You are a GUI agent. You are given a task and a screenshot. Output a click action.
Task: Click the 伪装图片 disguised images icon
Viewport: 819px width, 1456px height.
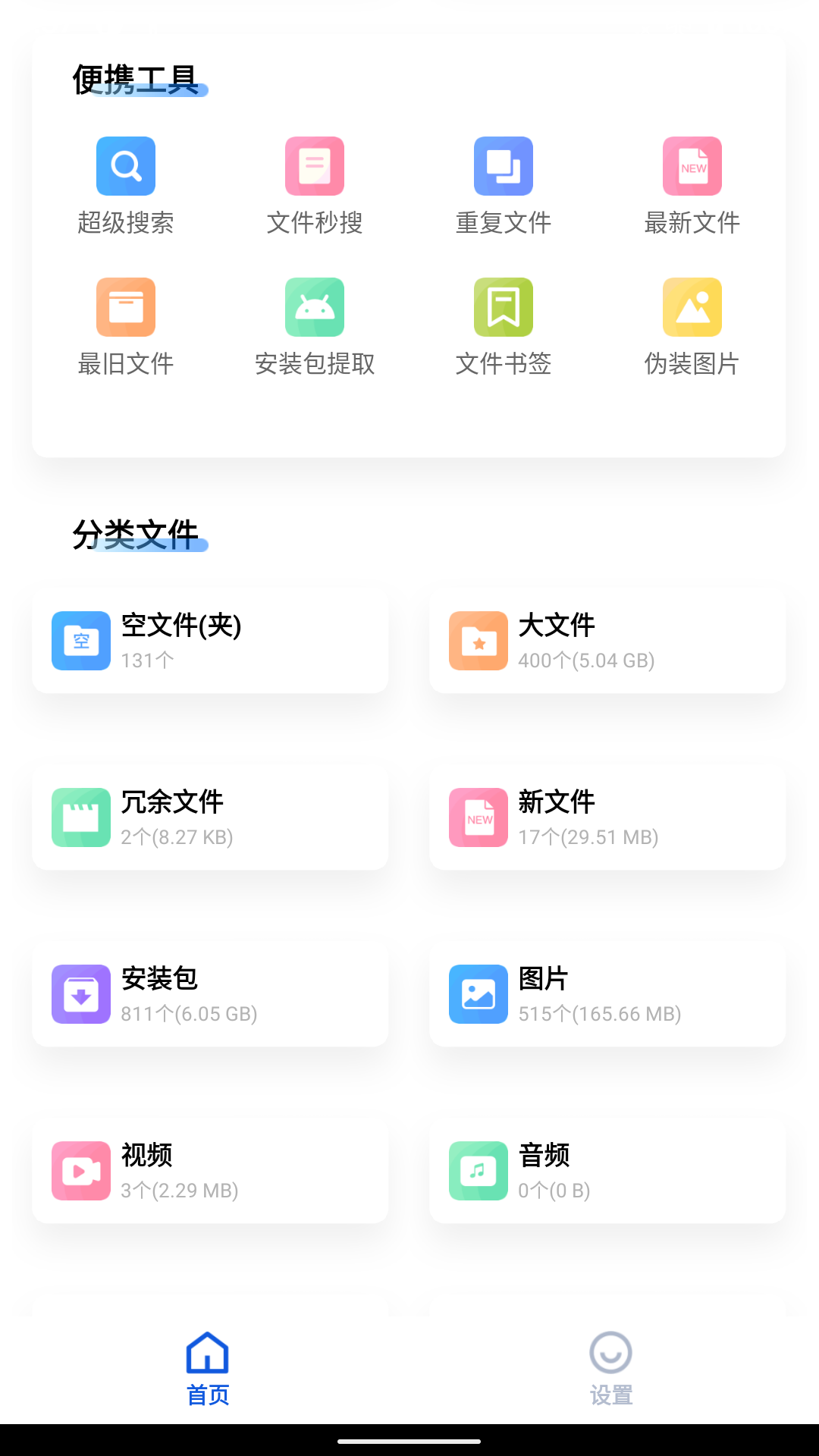coord(692,307)
